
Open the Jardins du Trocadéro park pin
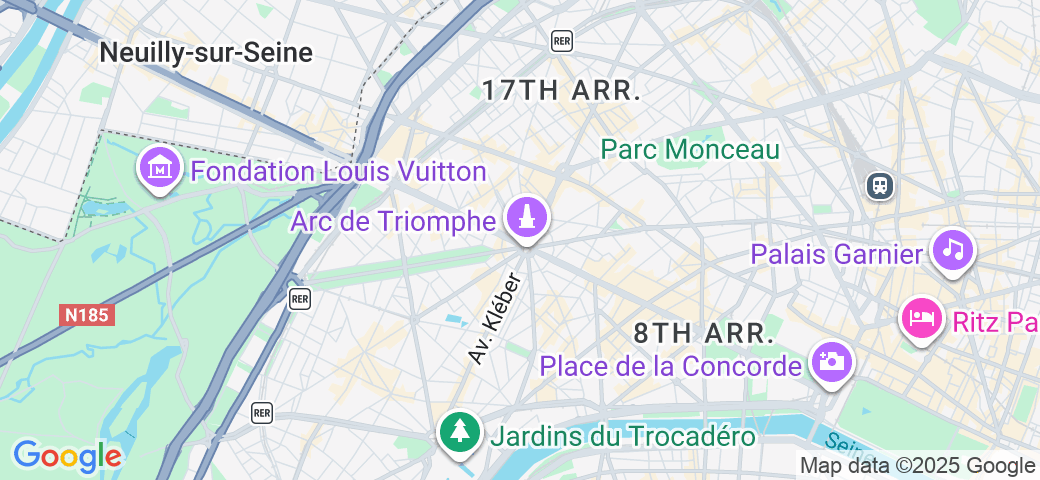[459, 432]
